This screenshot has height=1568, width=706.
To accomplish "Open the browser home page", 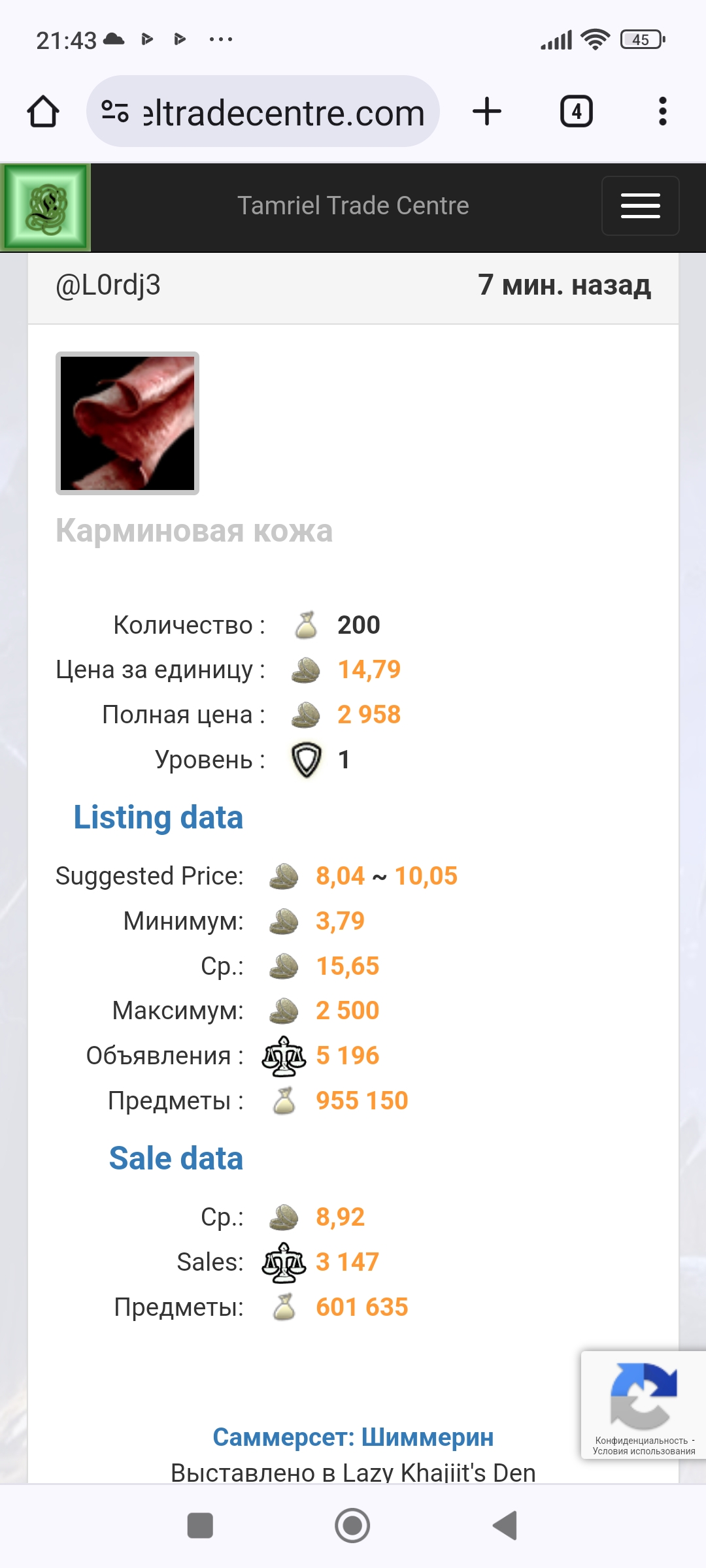I will pos(43,111).
